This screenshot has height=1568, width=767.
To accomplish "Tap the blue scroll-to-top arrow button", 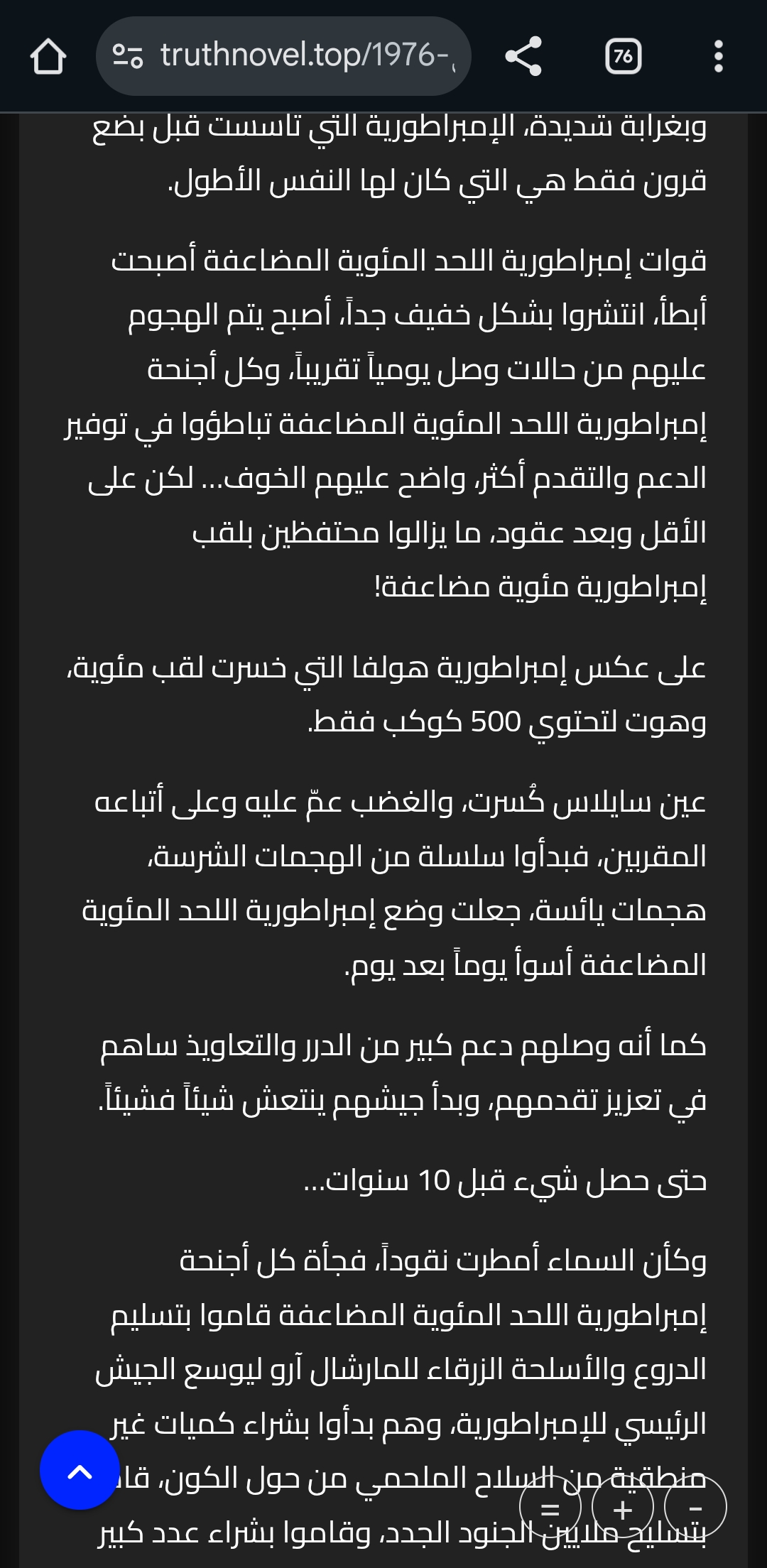I will click(x=80, y=1470).
